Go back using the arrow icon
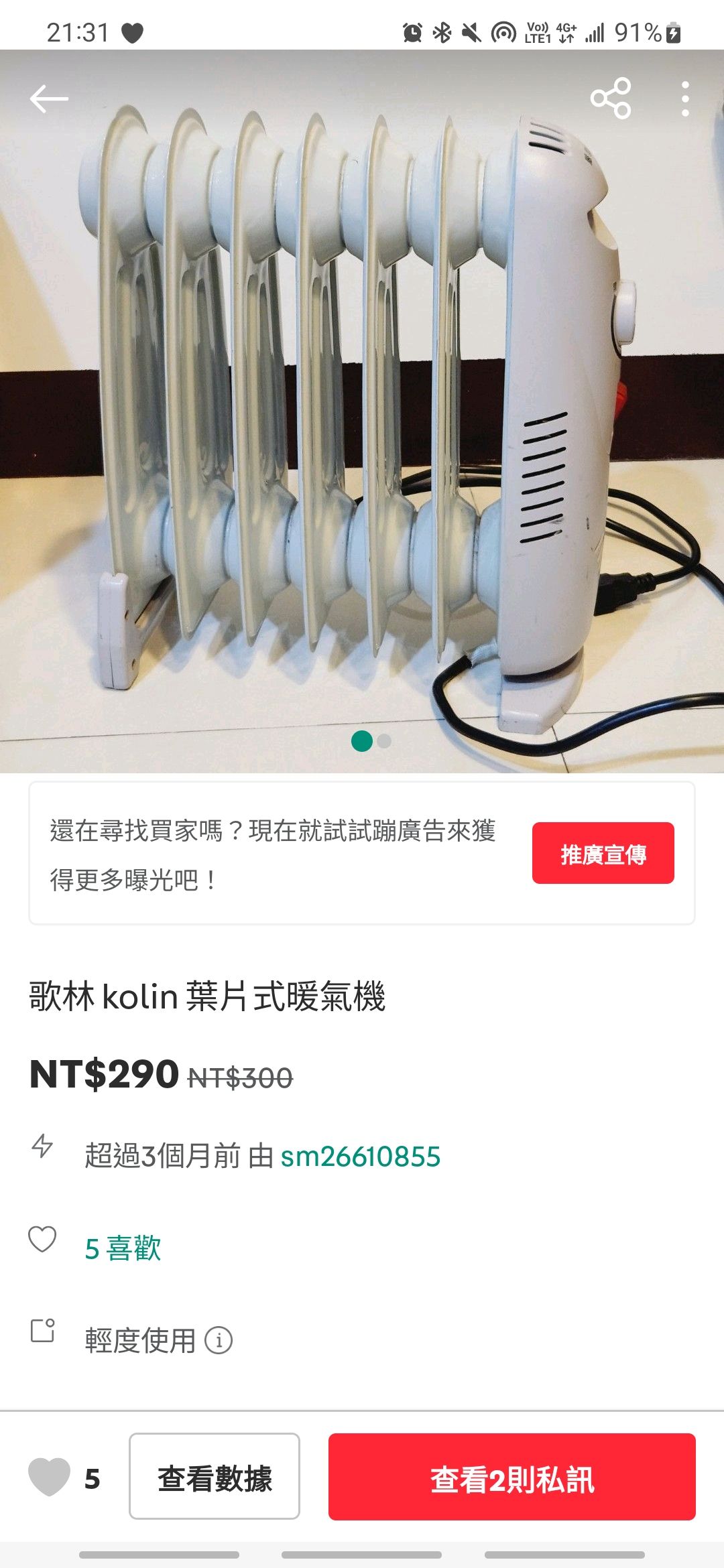724x1568 pixels. 49,99
